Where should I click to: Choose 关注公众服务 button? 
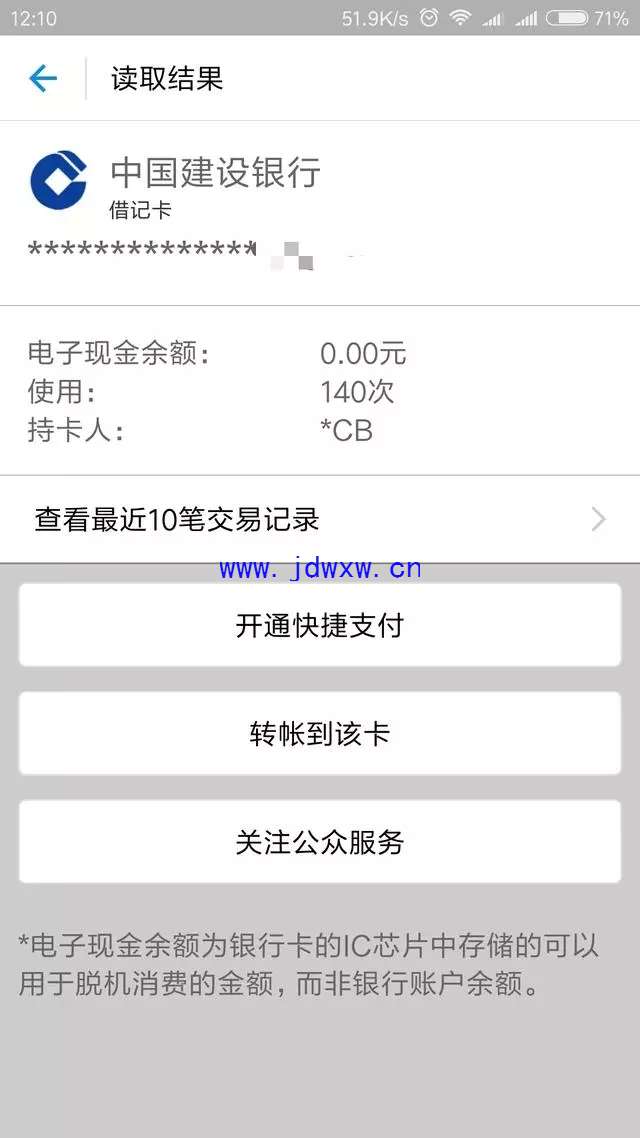tap(320, 842)
